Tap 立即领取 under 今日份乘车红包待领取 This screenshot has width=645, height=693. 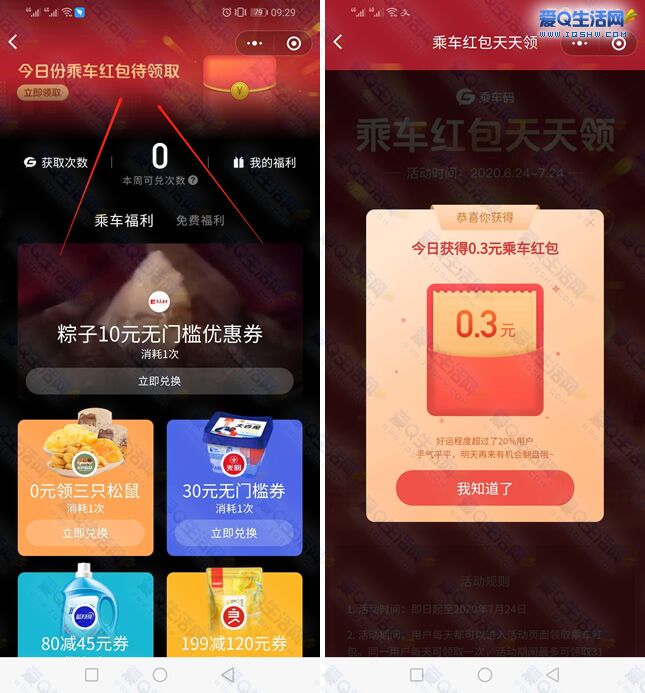click(x=43, y=92)
